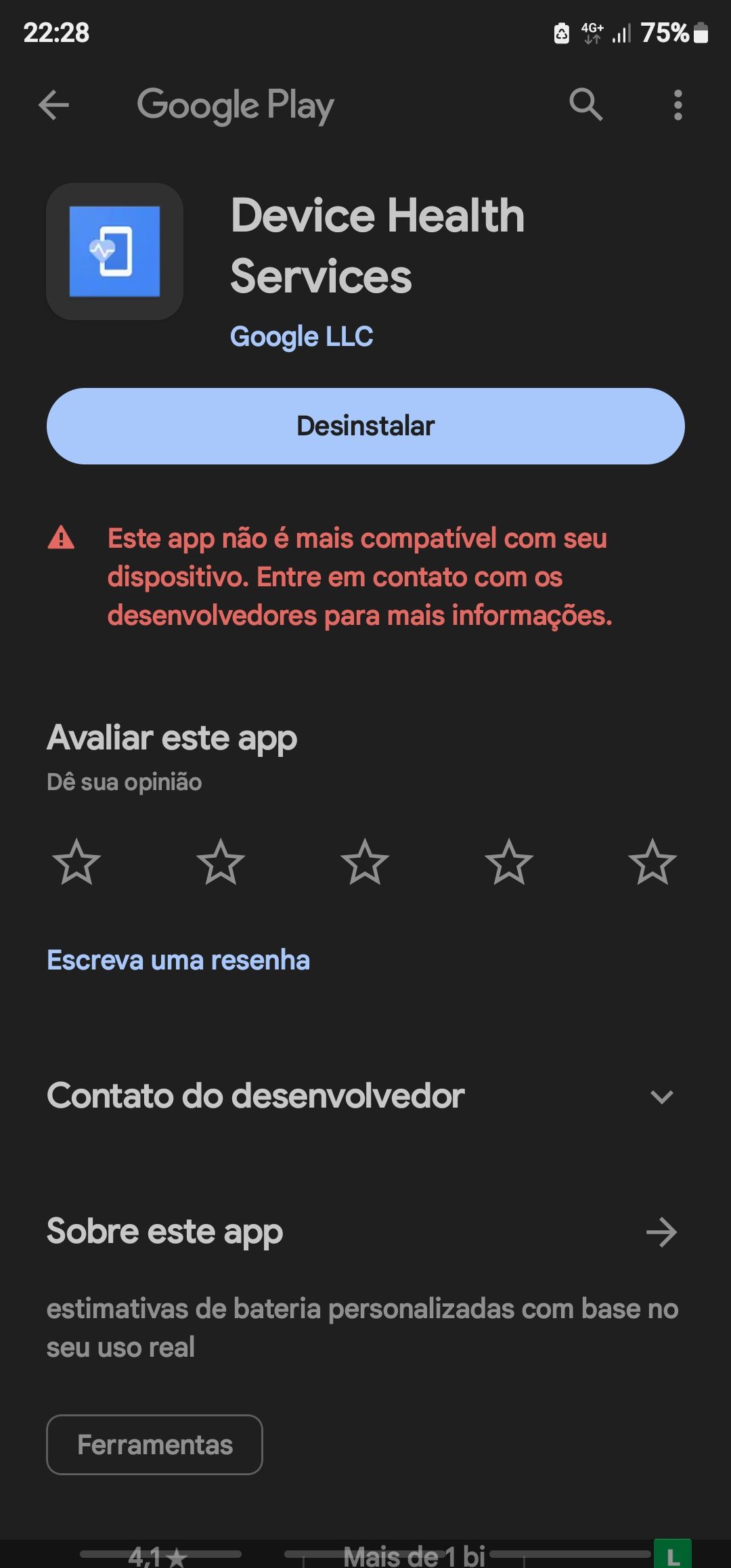Screen dimensions: 731x1568
Task: Open the Sobre este app section
Action: click(x=164, y=1232)
